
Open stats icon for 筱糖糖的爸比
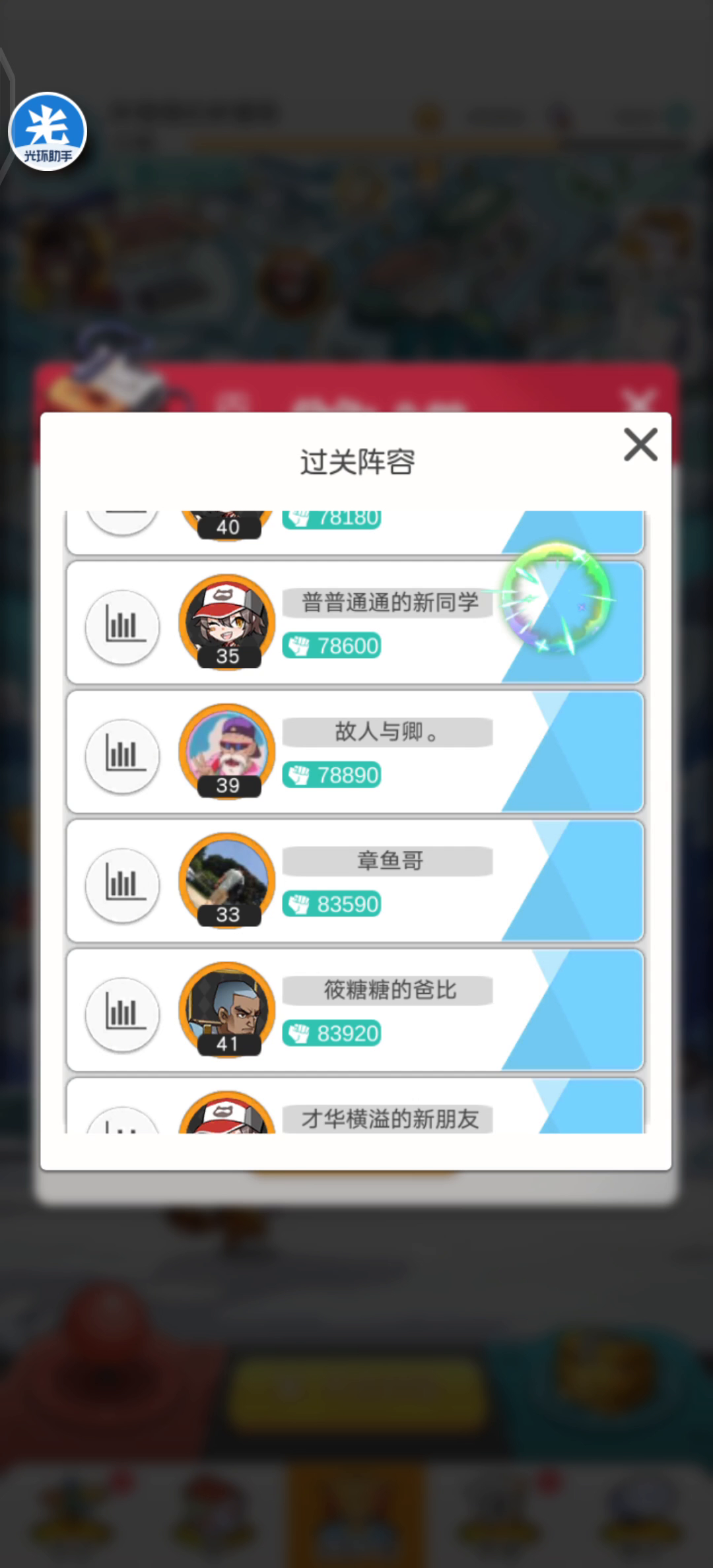click(122, 1014)
